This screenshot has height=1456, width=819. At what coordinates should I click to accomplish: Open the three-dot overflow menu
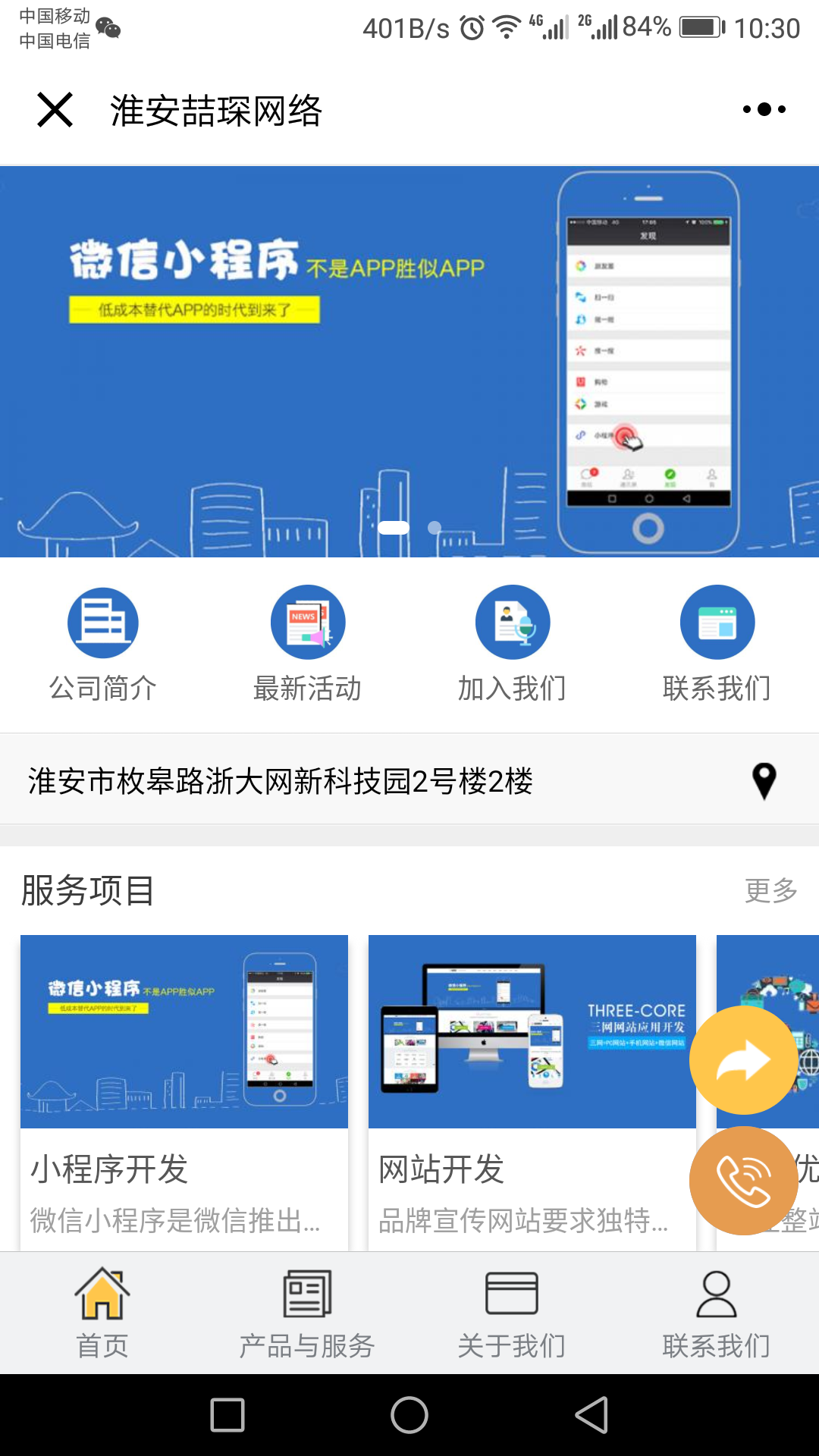764,110
